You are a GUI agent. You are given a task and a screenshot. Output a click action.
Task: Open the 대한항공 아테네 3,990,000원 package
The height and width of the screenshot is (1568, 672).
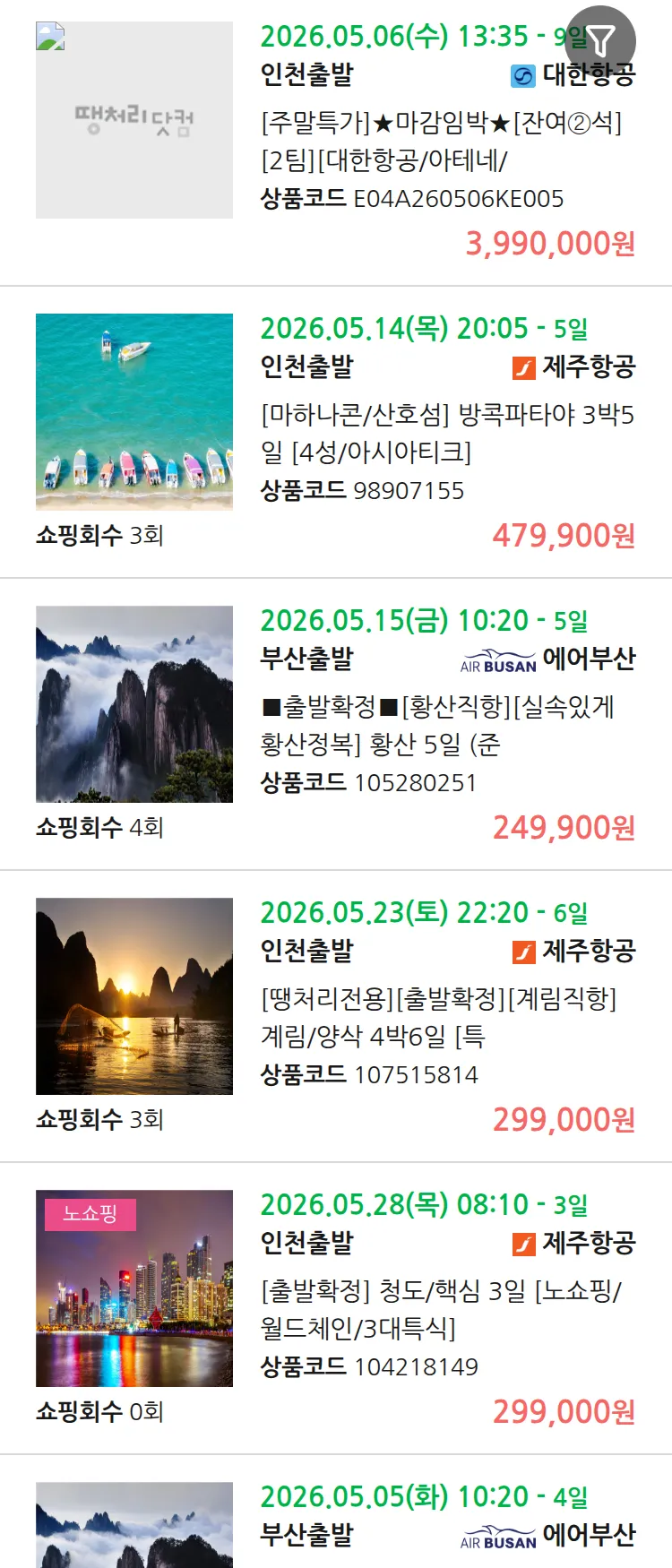point(441,142)
